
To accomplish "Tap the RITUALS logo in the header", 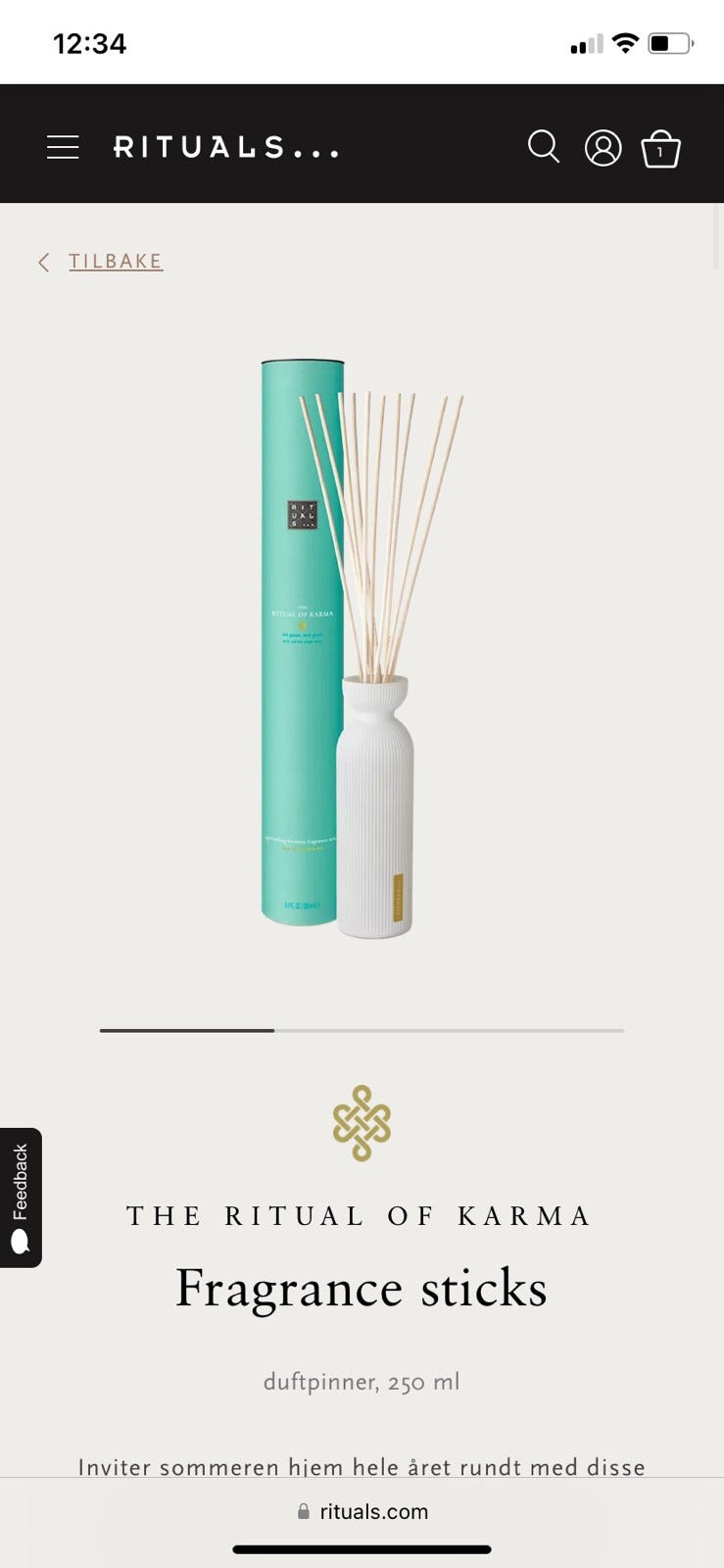I will click(x=225, y=147).
